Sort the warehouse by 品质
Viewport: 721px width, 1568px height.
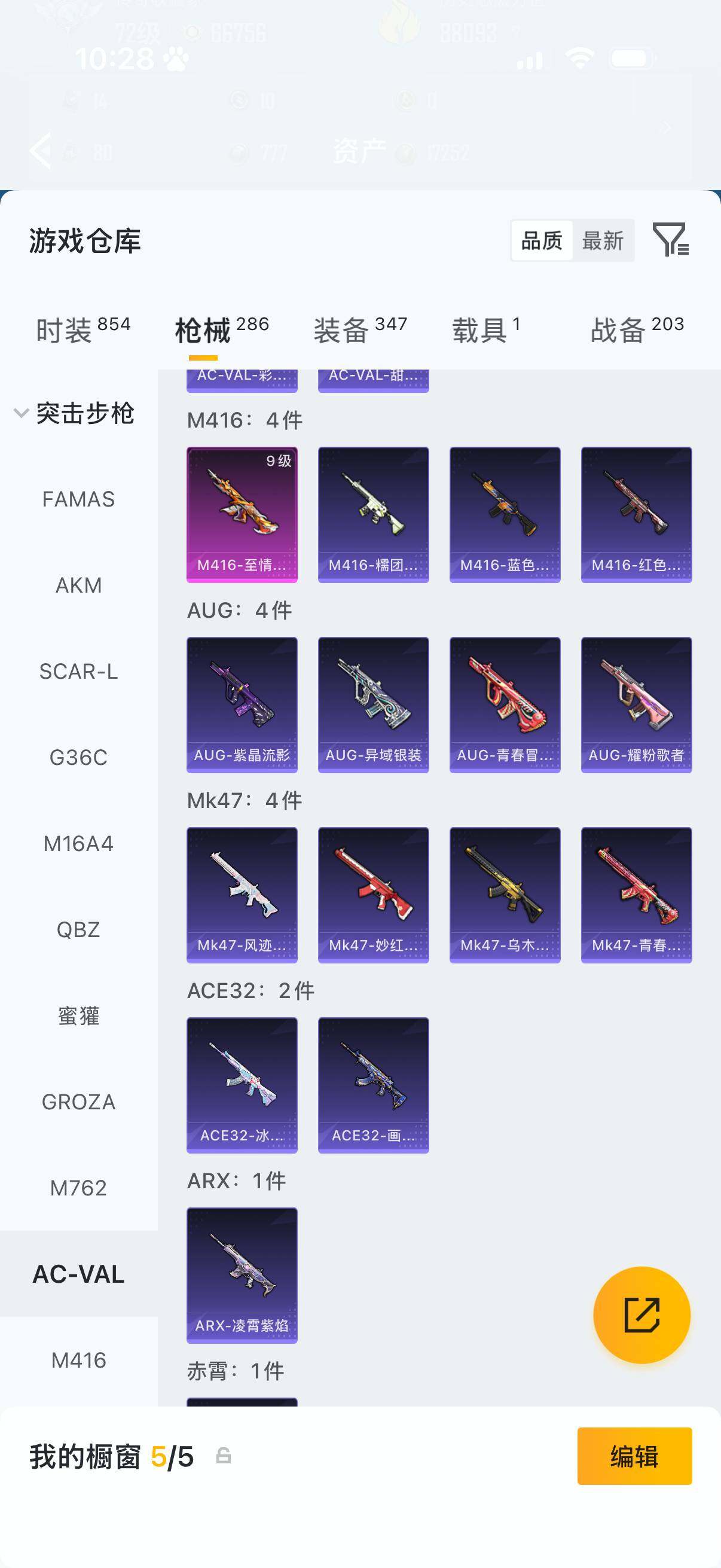542,240
